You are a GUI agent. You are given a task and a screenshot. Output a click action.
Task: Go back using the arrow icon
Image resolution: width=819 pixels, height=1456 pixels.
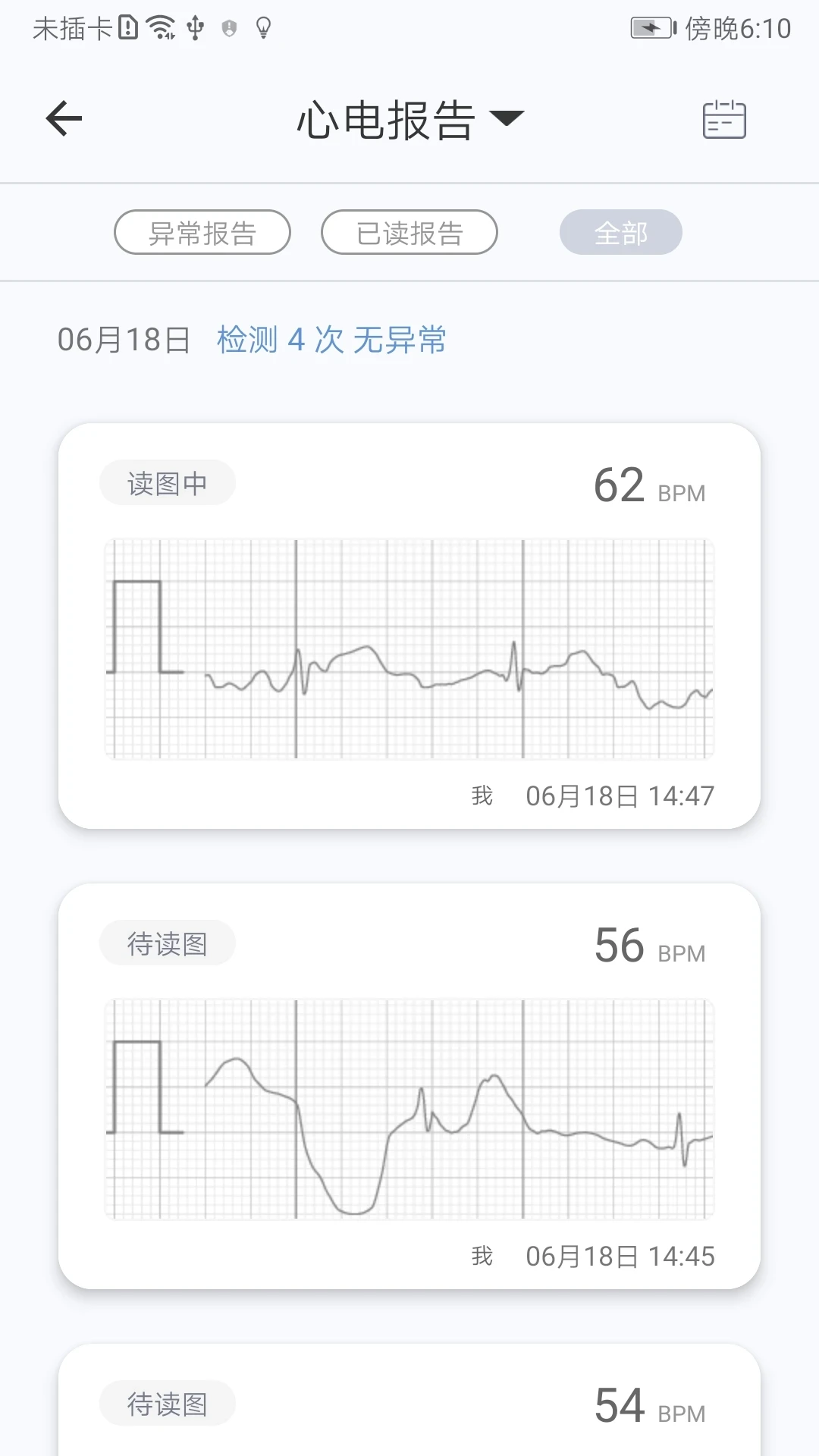click(x=64, y=119)
